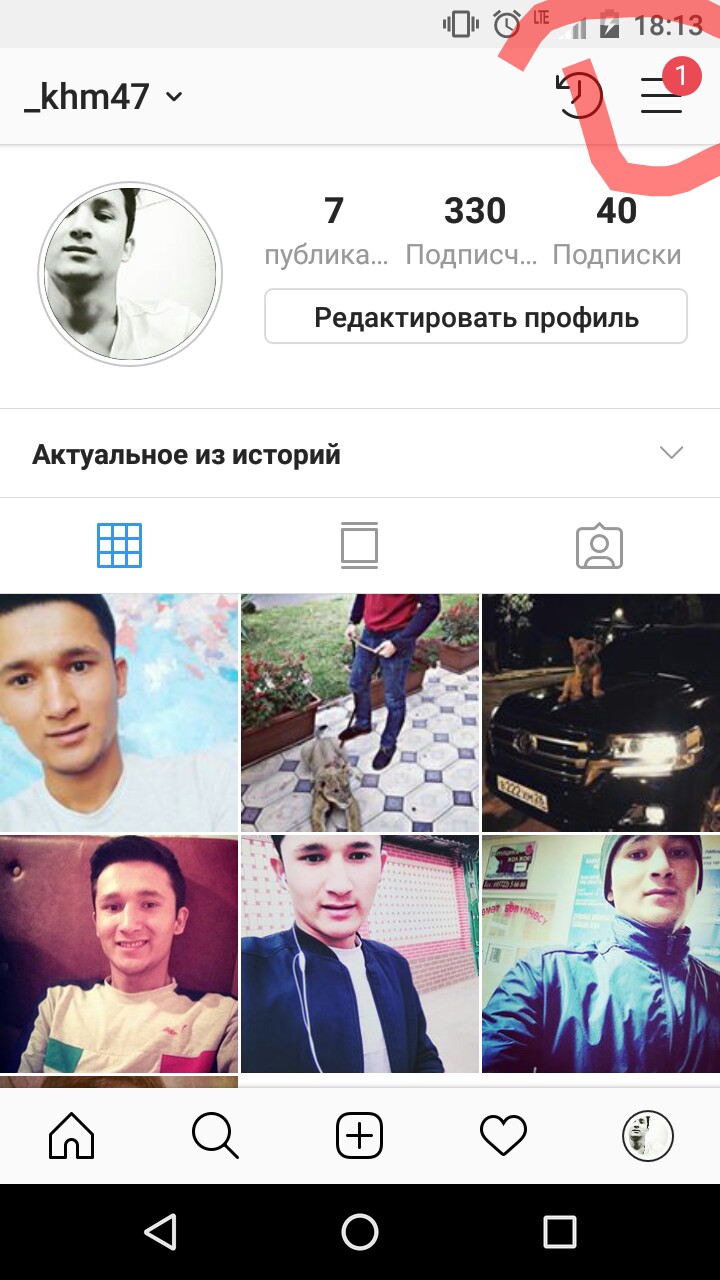Open the hamburger menu with notification badge

click(x=662, y=95)
